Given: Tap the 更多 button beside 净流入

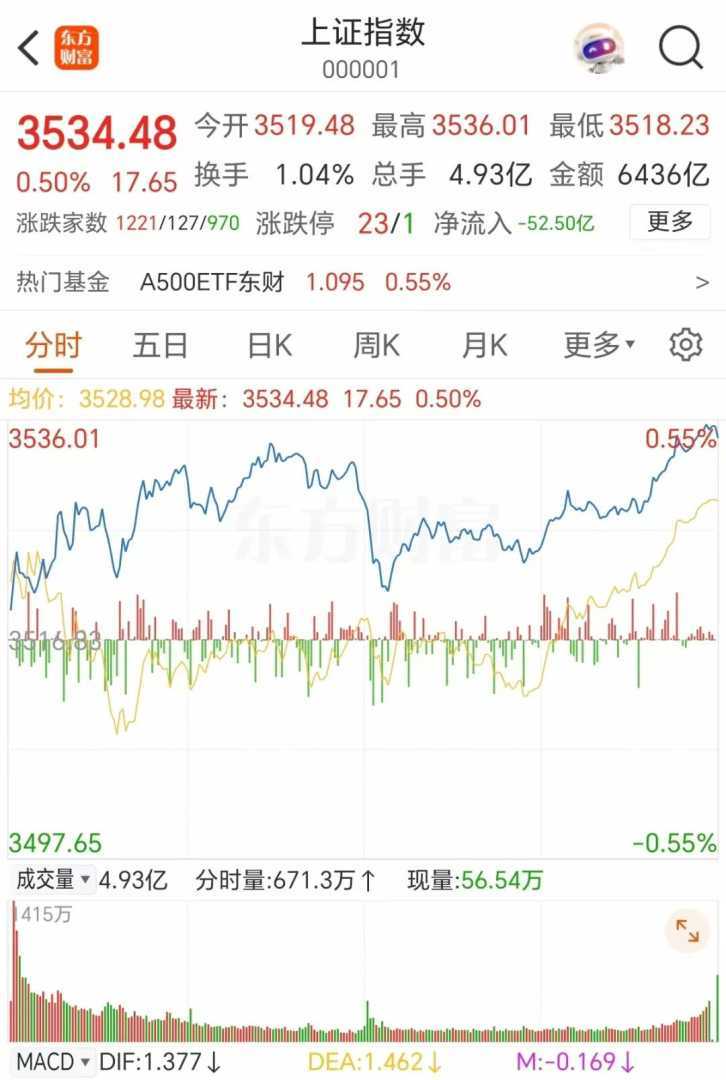Looking at the screenshot, I should point(669,222).
